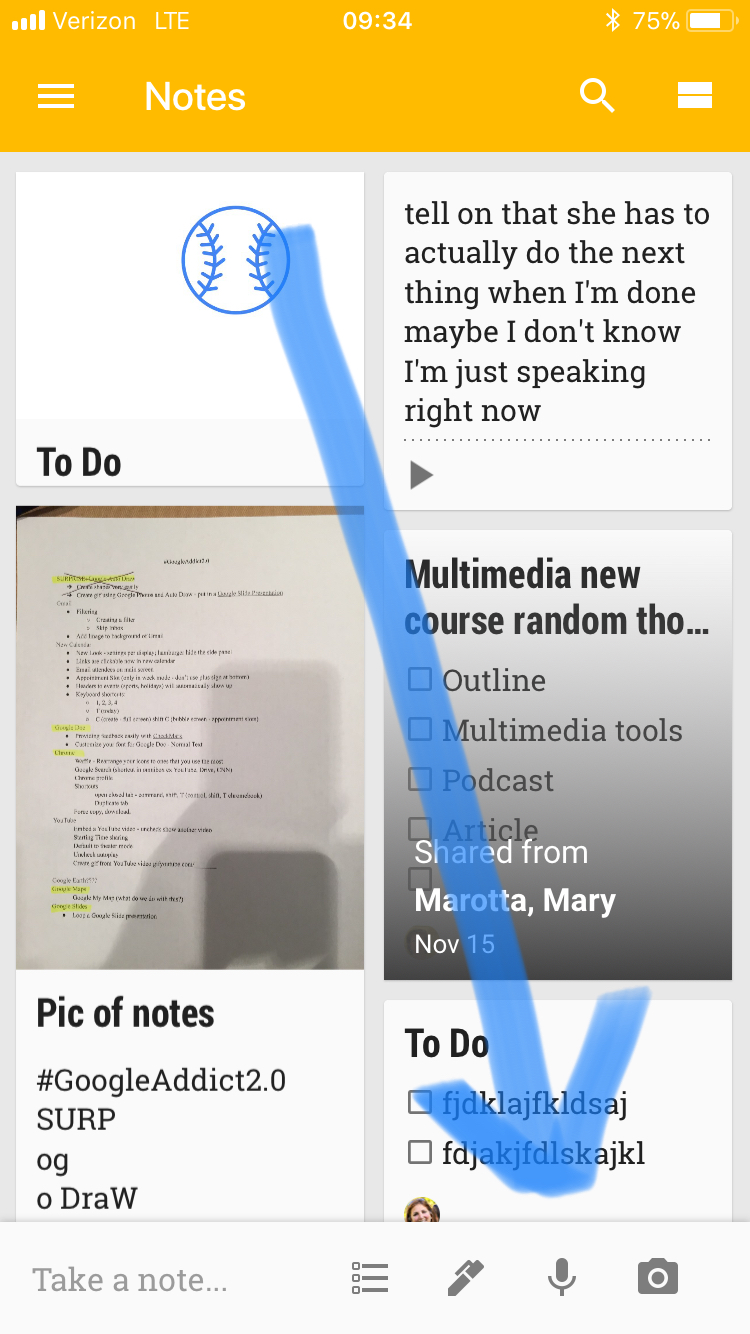
Task: Check the fjdklajfkldsaj checkbox
Action: pyautogui.click(x=420, y=1102)
